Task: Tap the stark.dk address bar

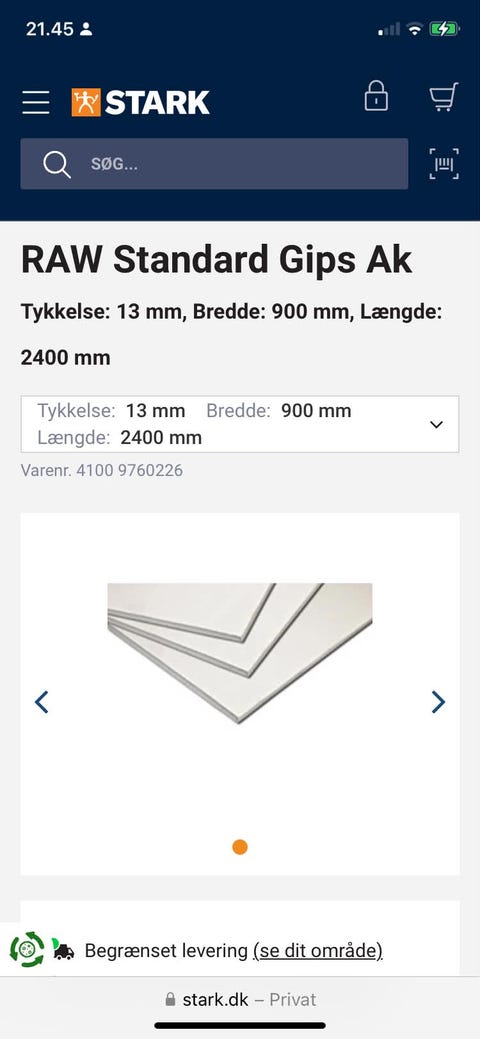Action: (240, 999)
